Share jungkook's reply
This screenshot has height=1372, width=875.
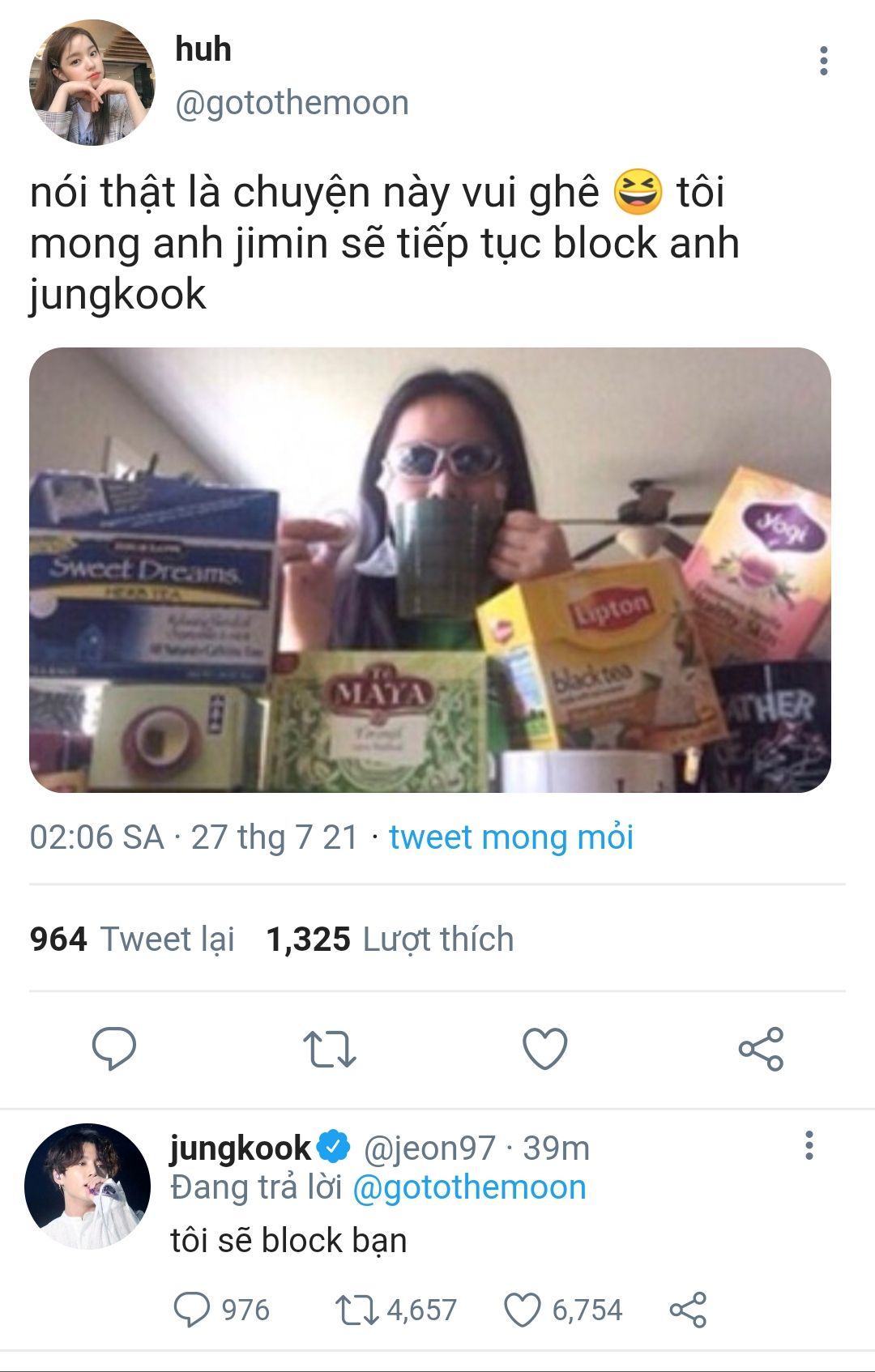(688, 1310)
